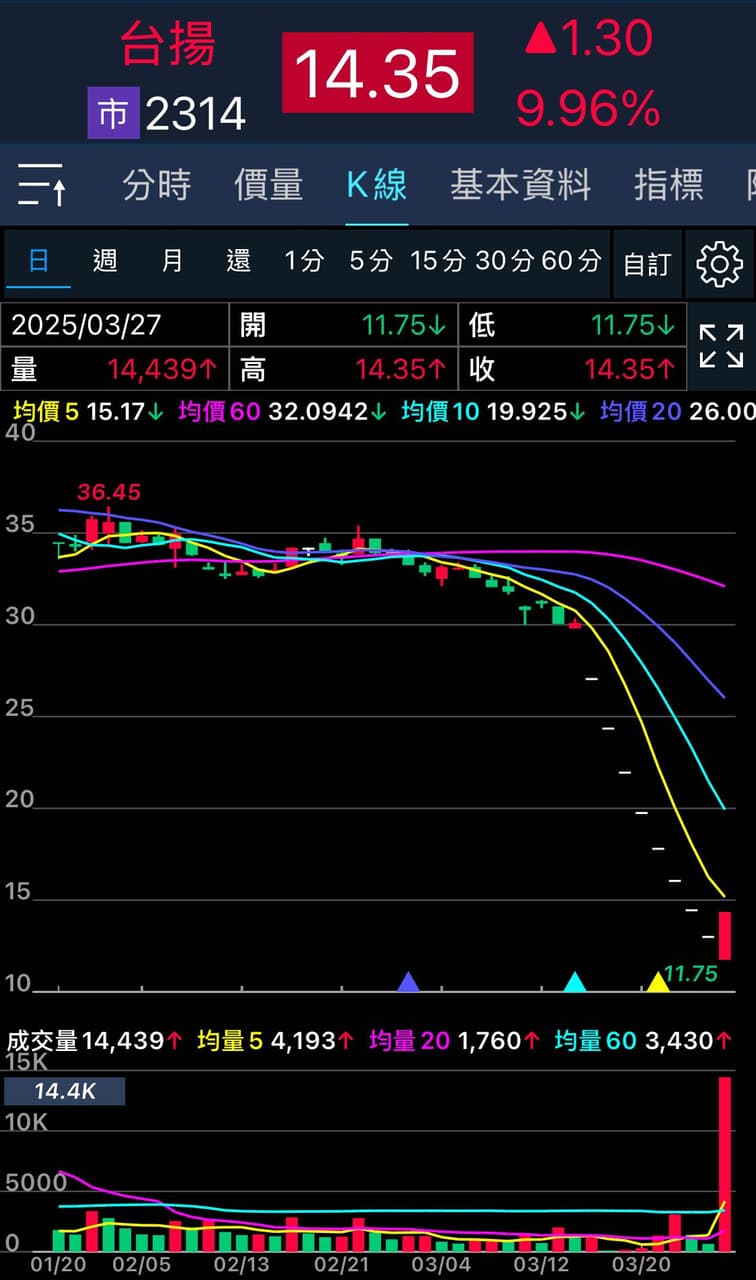The width and height of the screenshot is (756, 1280).
Task: Show the 5分 candlestick interval
Action: point(370,262)
